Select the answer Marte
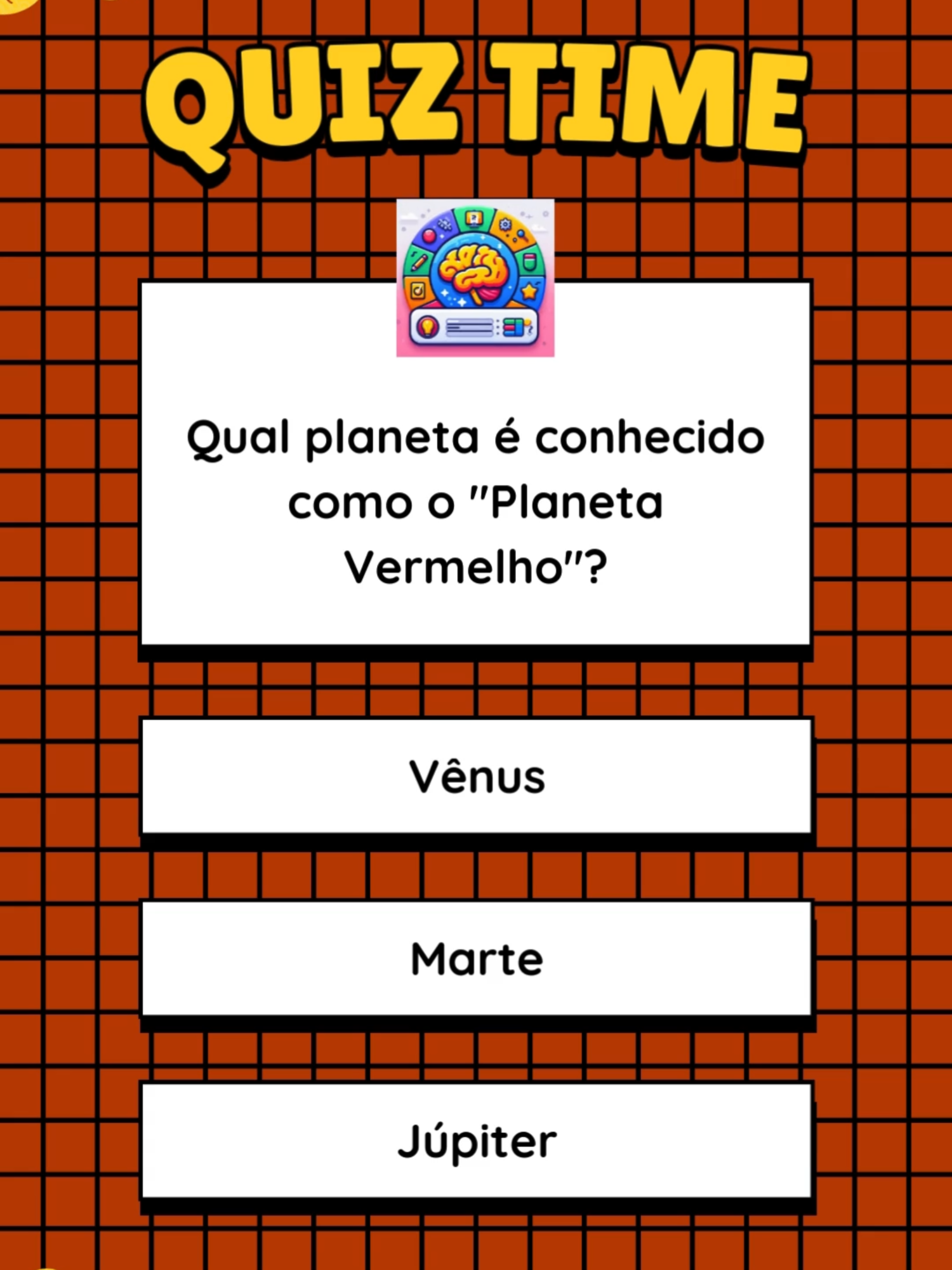Image resolution: width=952 pixels, height=1270 pixels. click(476, 957)
